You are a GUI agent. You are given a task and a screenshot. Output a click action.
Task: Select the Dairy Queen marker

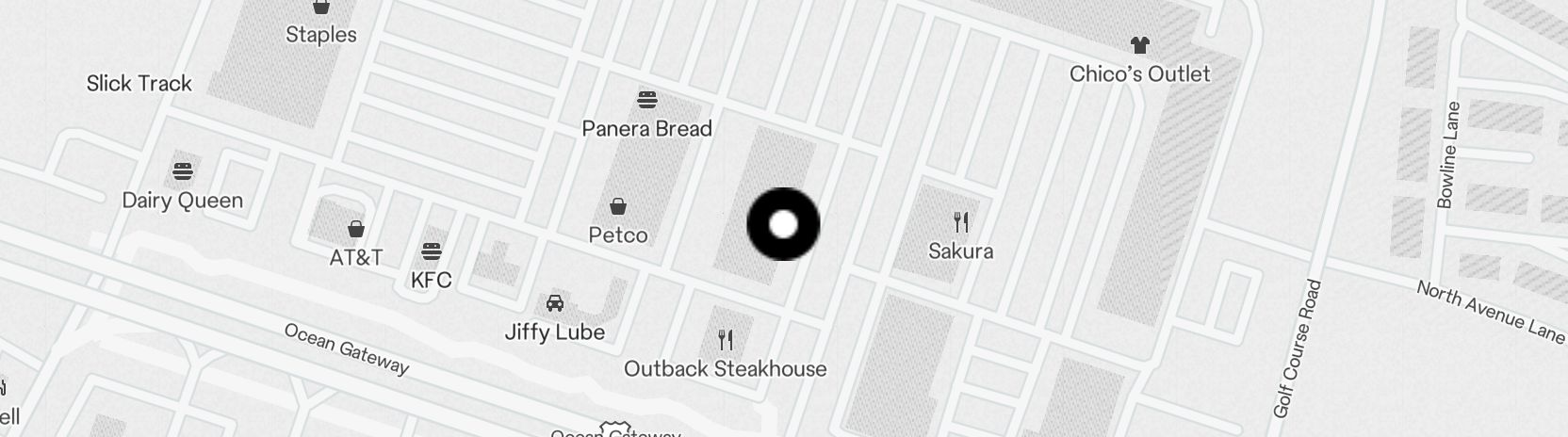pos(183,172)
